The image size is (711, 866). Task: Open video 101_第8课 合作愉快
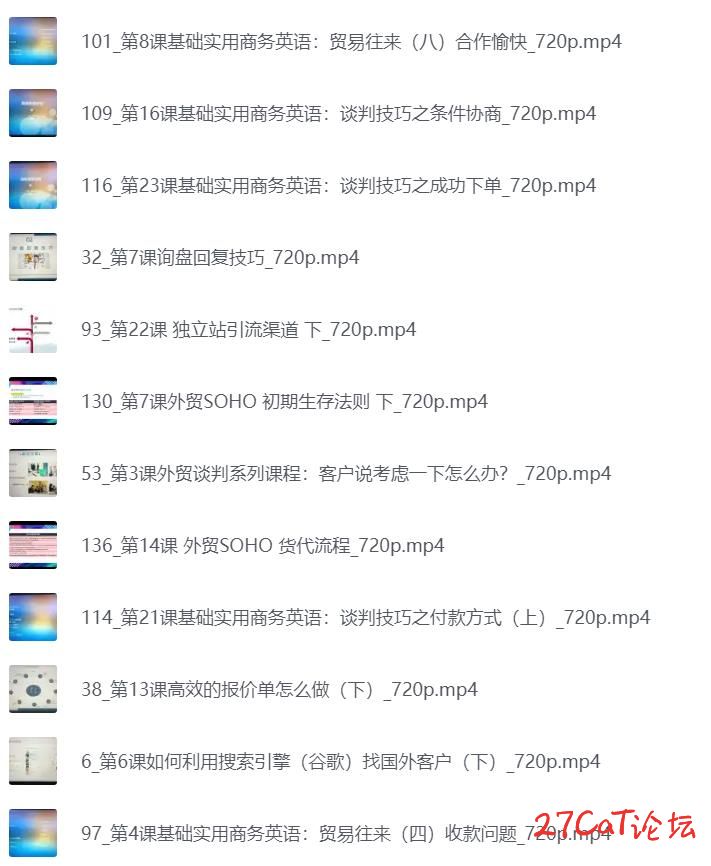351,42
